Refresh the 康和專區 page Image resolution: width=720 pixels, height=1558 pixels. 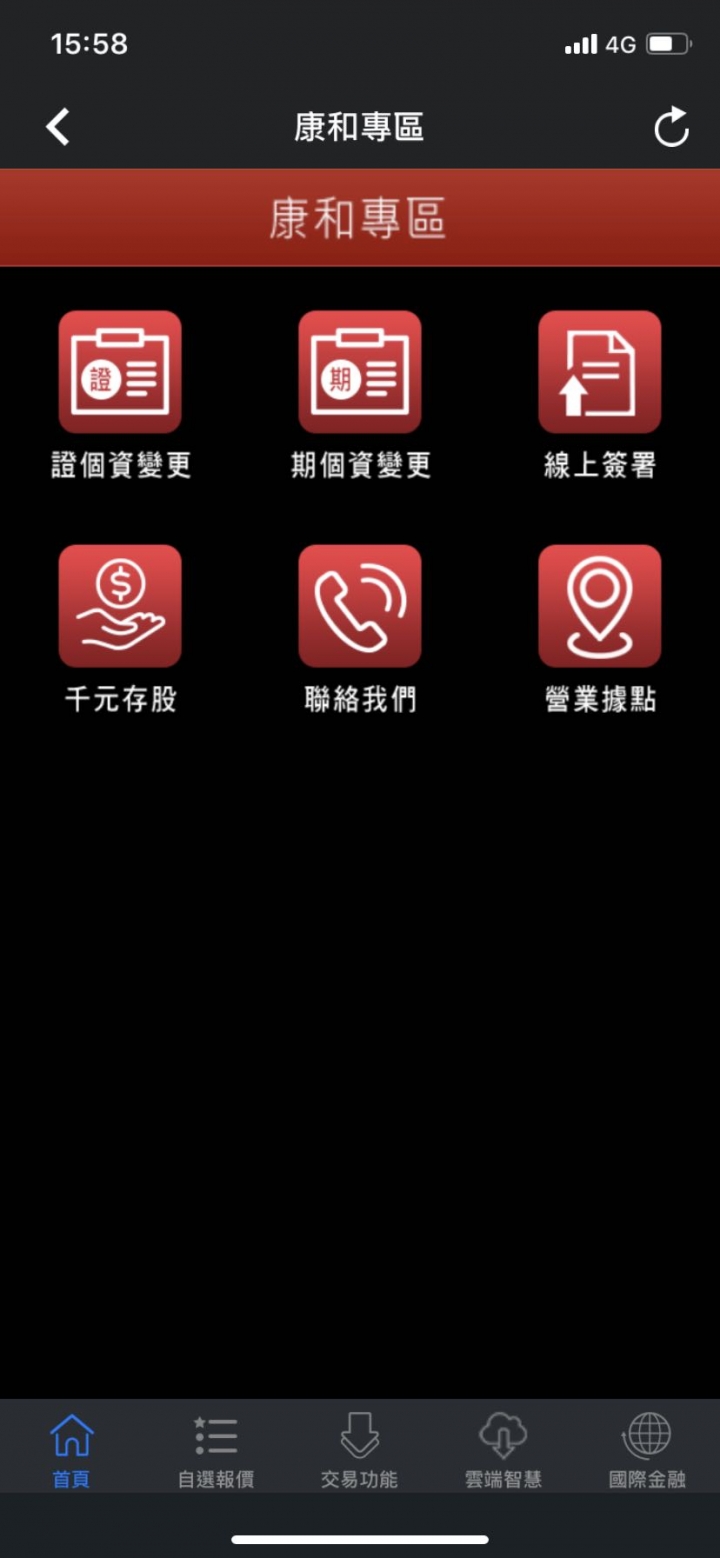coord(671,127)
